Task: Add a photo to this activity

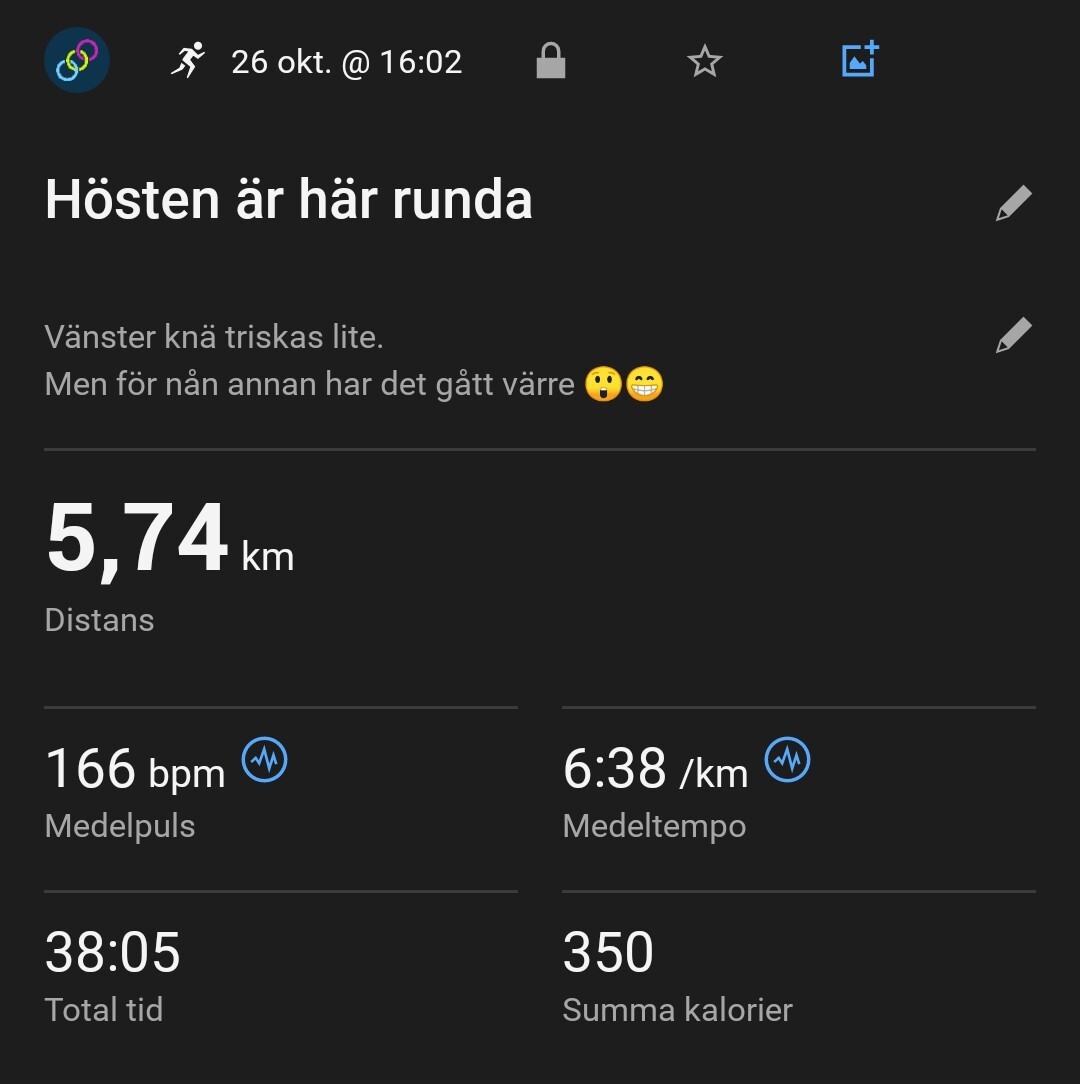Action: point(860,61)
